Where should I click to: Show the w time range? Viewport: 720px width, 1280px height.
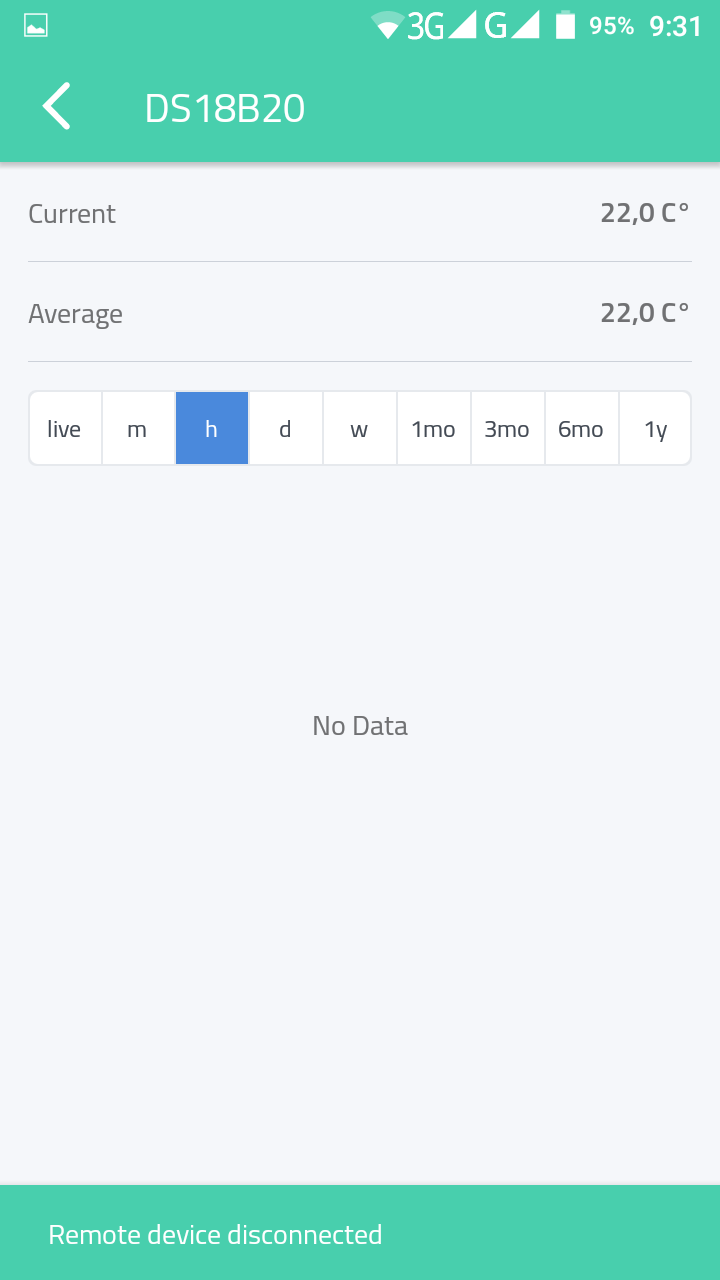coord(360,429)
